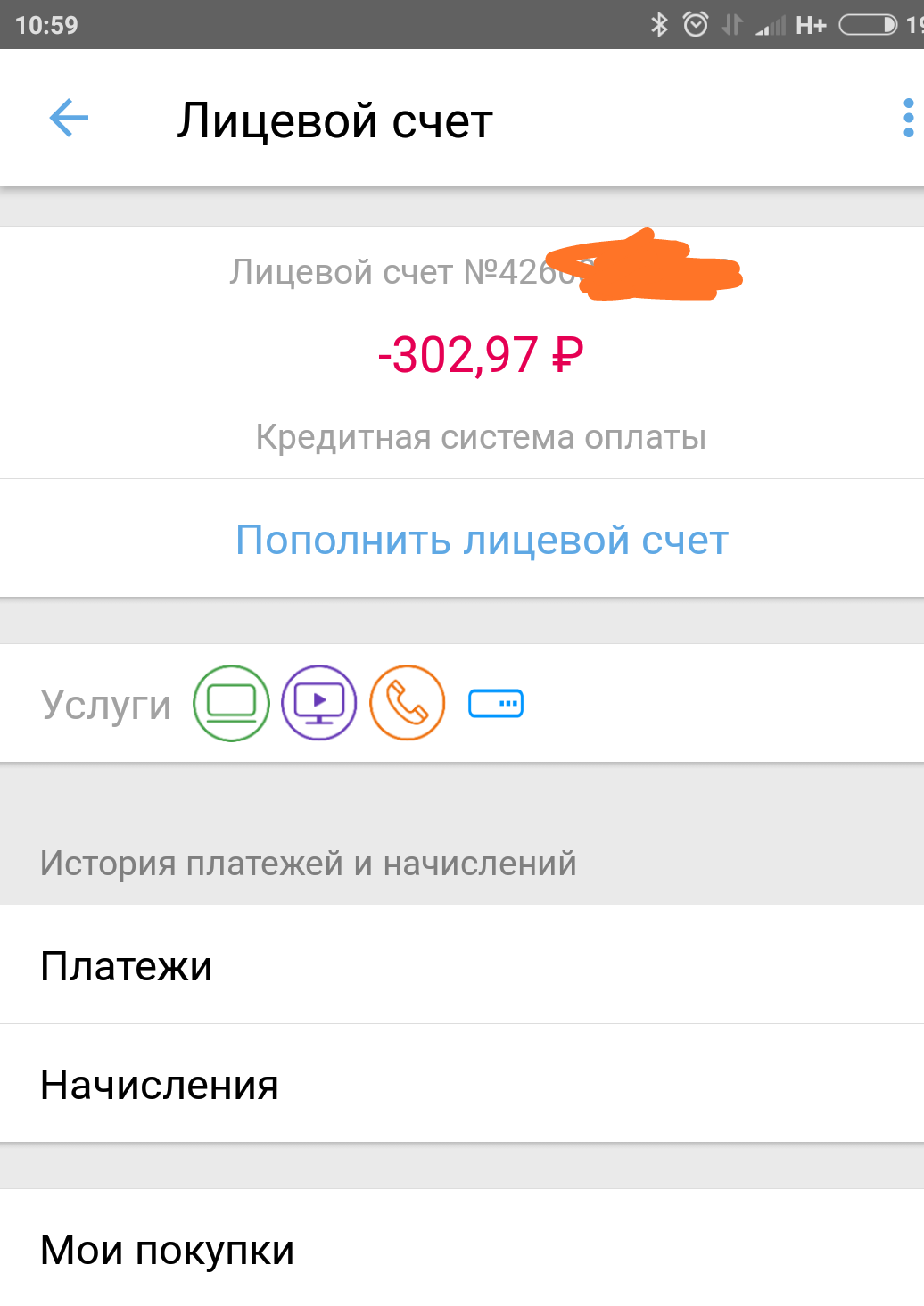Go back using the arrow icon

69,119
